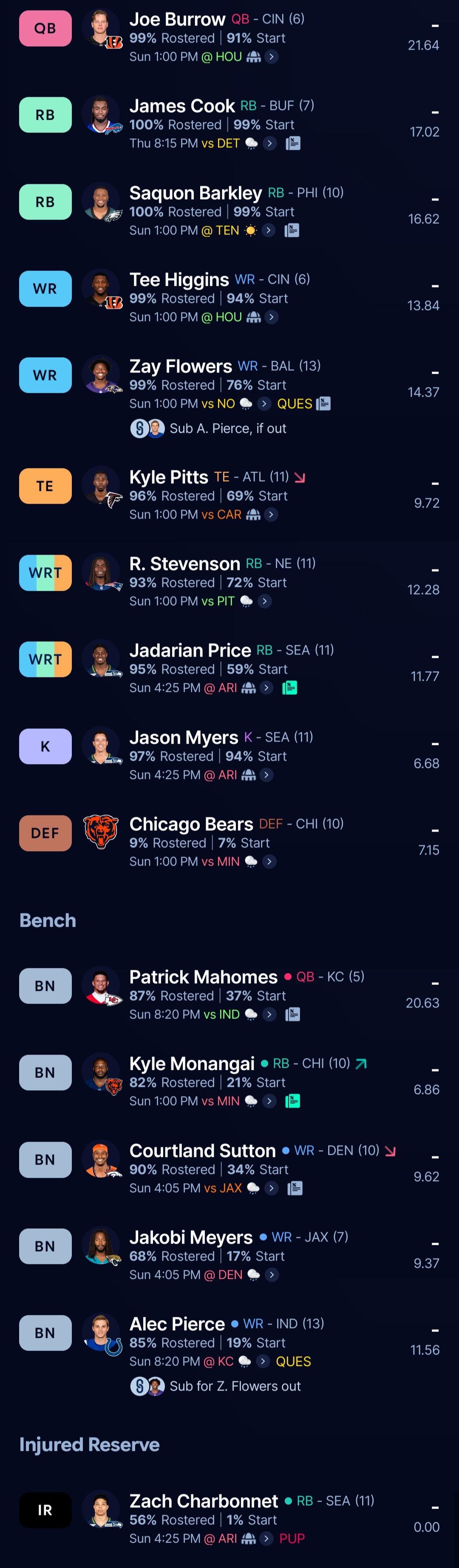Open the Chicago Bears defense row
The width and height of the screenshot is (459, 1568).
[229, 842]
